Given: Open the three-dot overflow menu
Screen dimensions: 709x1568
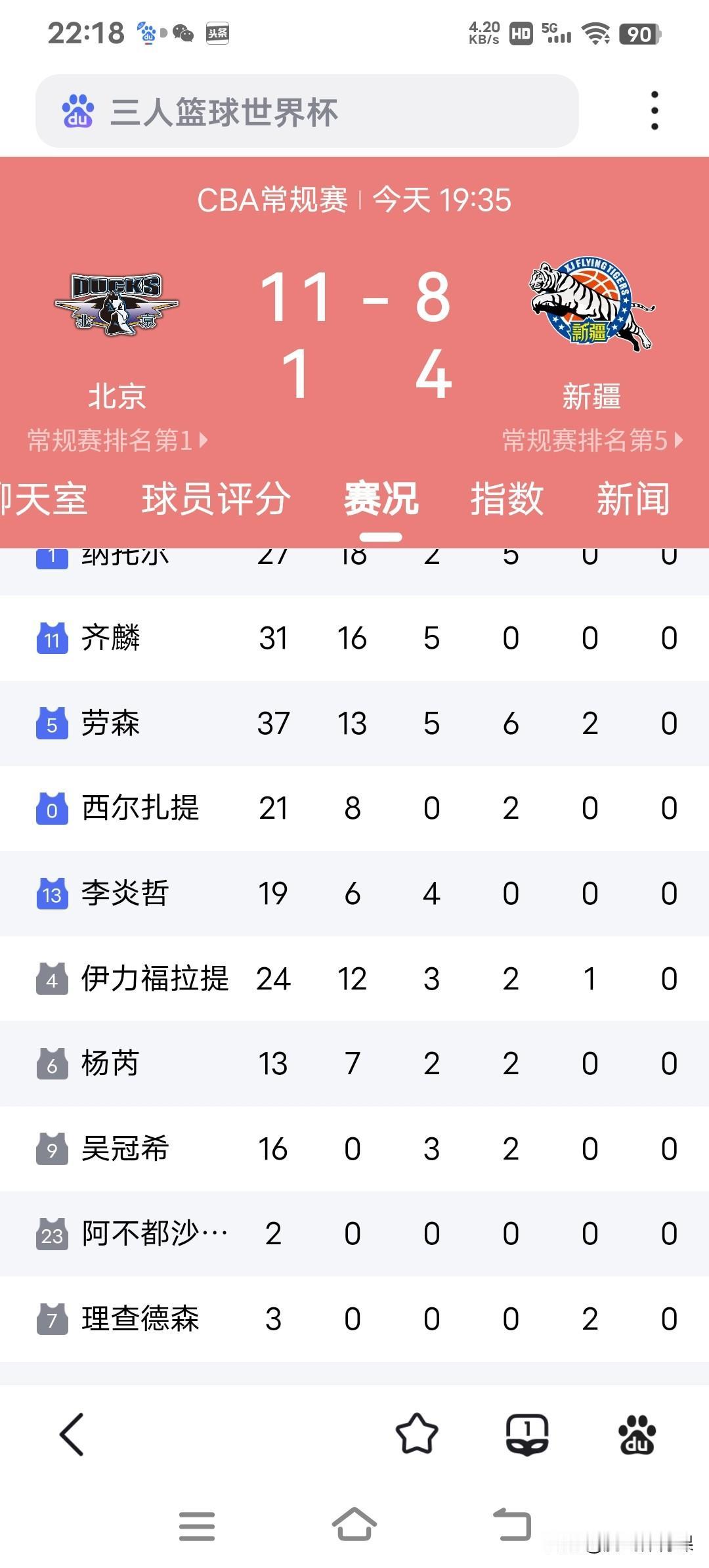Looking at the screenshot, I should pyautogui.click(x=654, y=110).
